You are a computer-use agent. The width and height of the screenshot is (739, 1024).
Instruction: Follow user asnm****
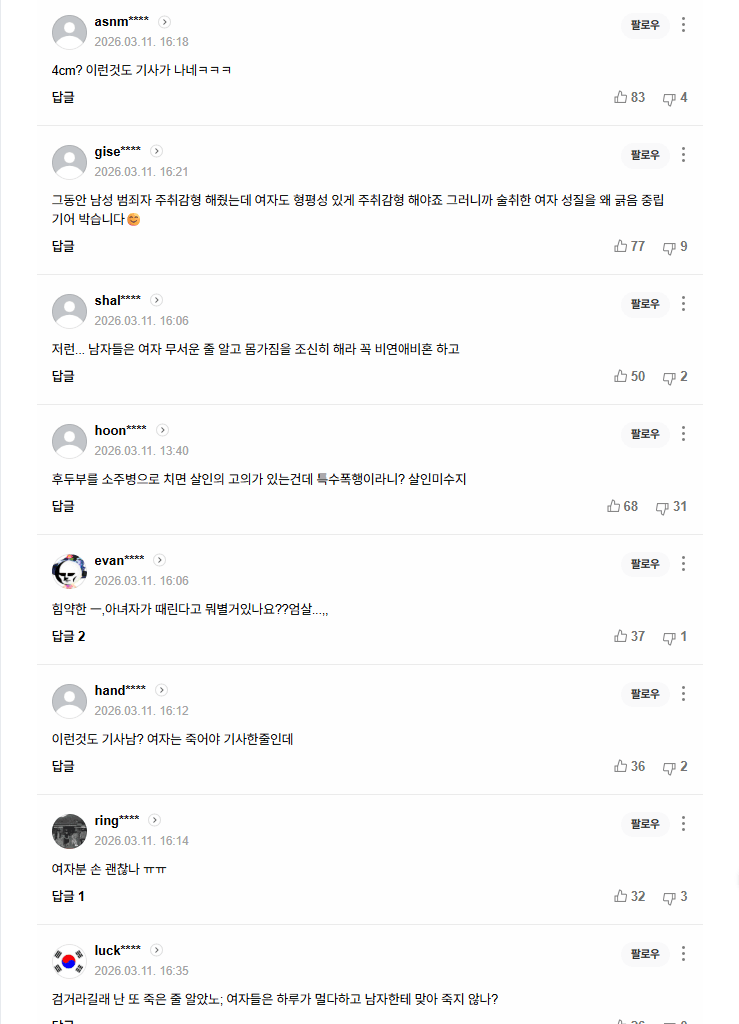(645, 25)
